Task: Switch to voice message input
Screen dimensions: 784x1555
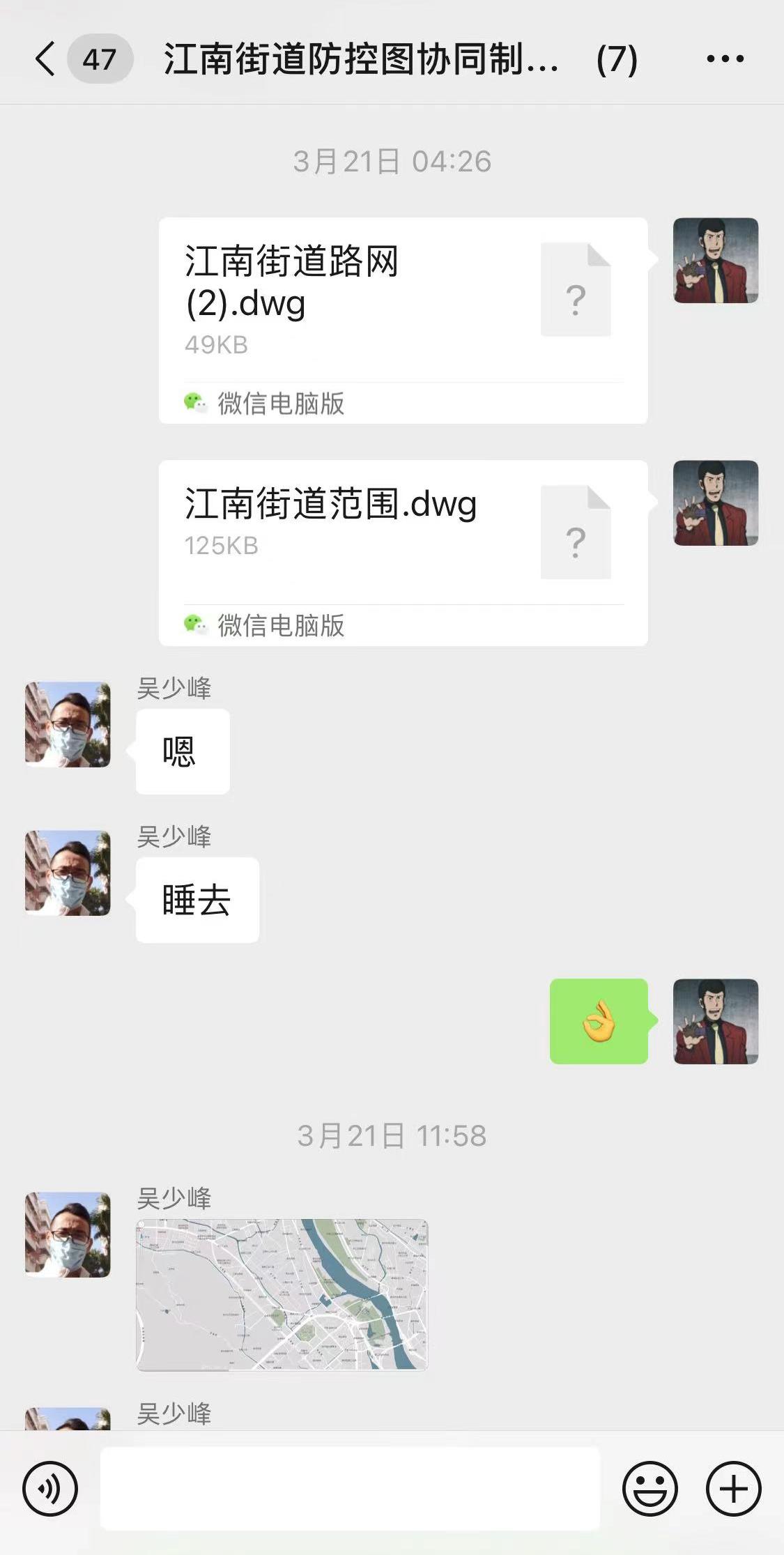Action: pyautogui.click(x=50, y=1489)
